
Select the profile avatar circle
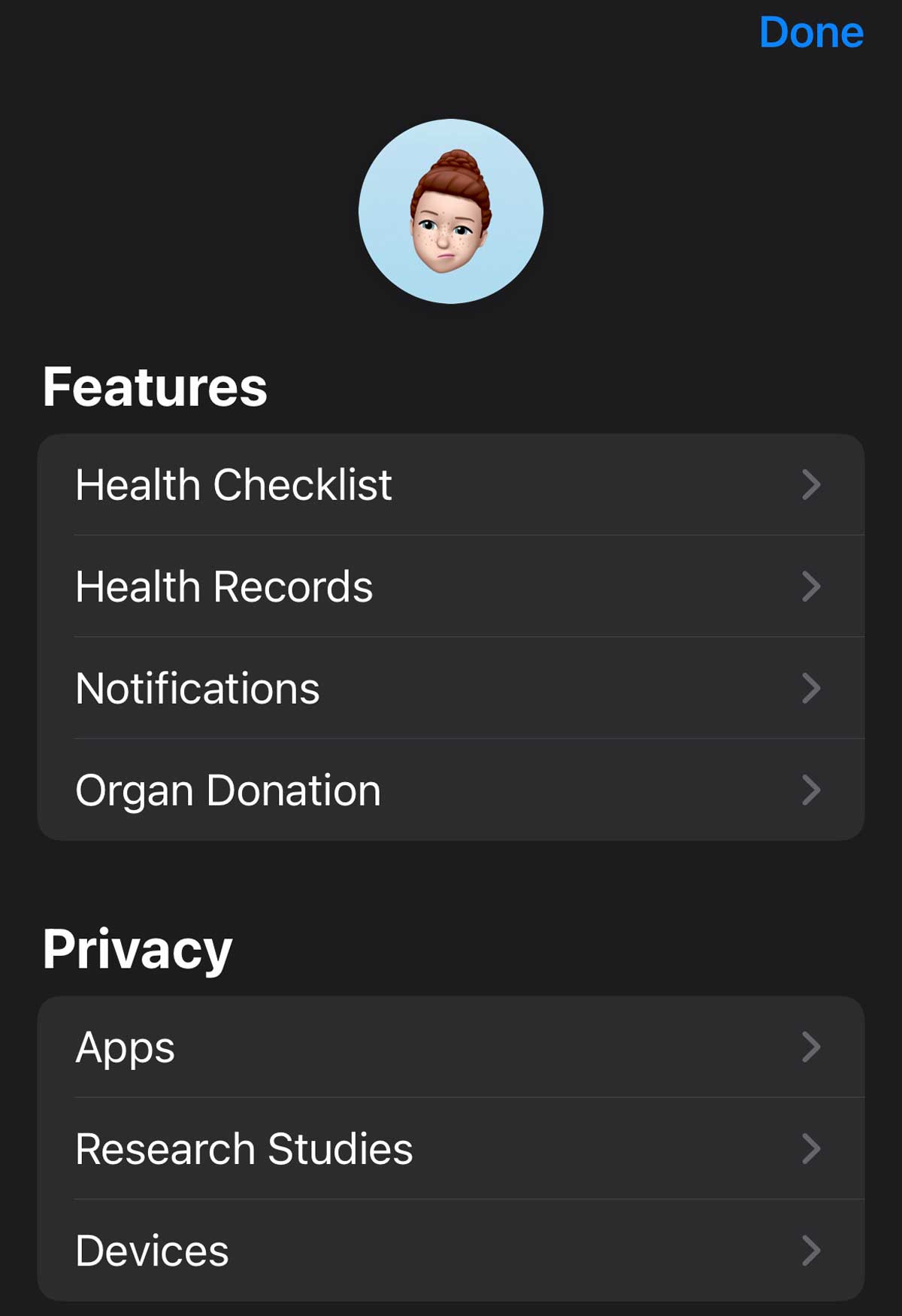(x=449, y=211)
